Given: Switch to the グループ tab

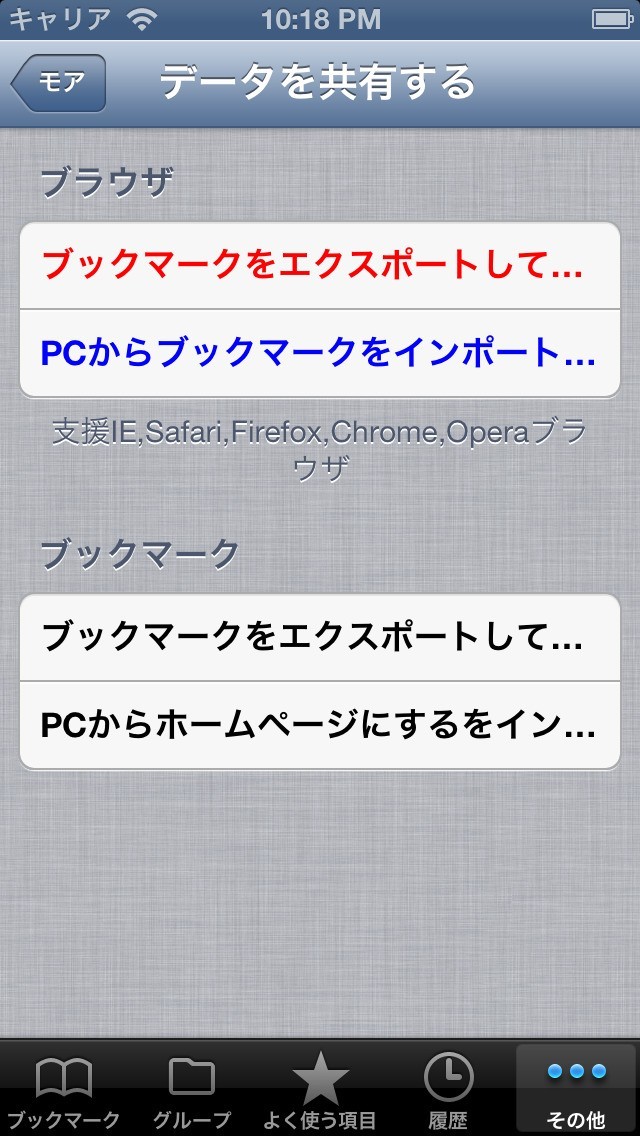Looking at the screenshot, I should 192,1090.
